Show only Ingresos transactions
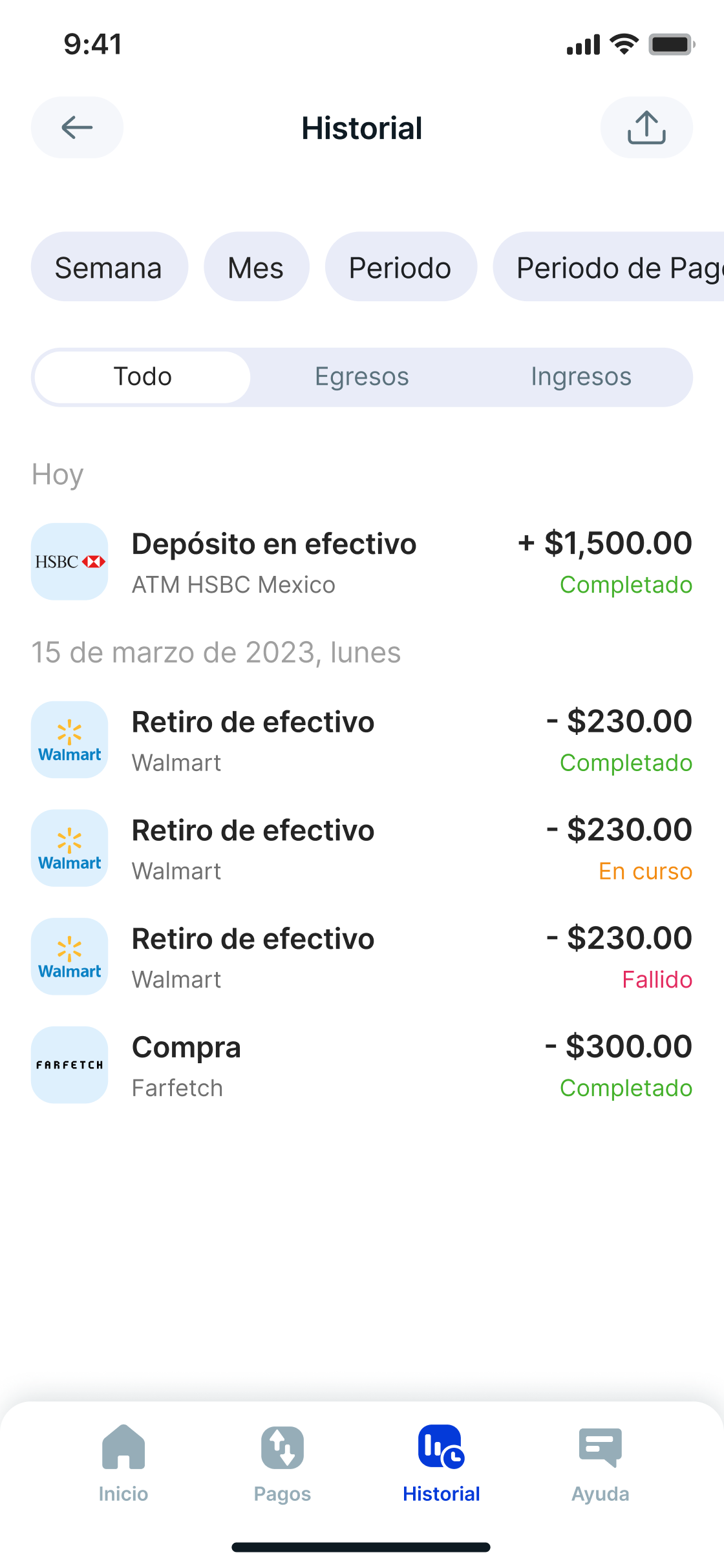 (580, 377)
